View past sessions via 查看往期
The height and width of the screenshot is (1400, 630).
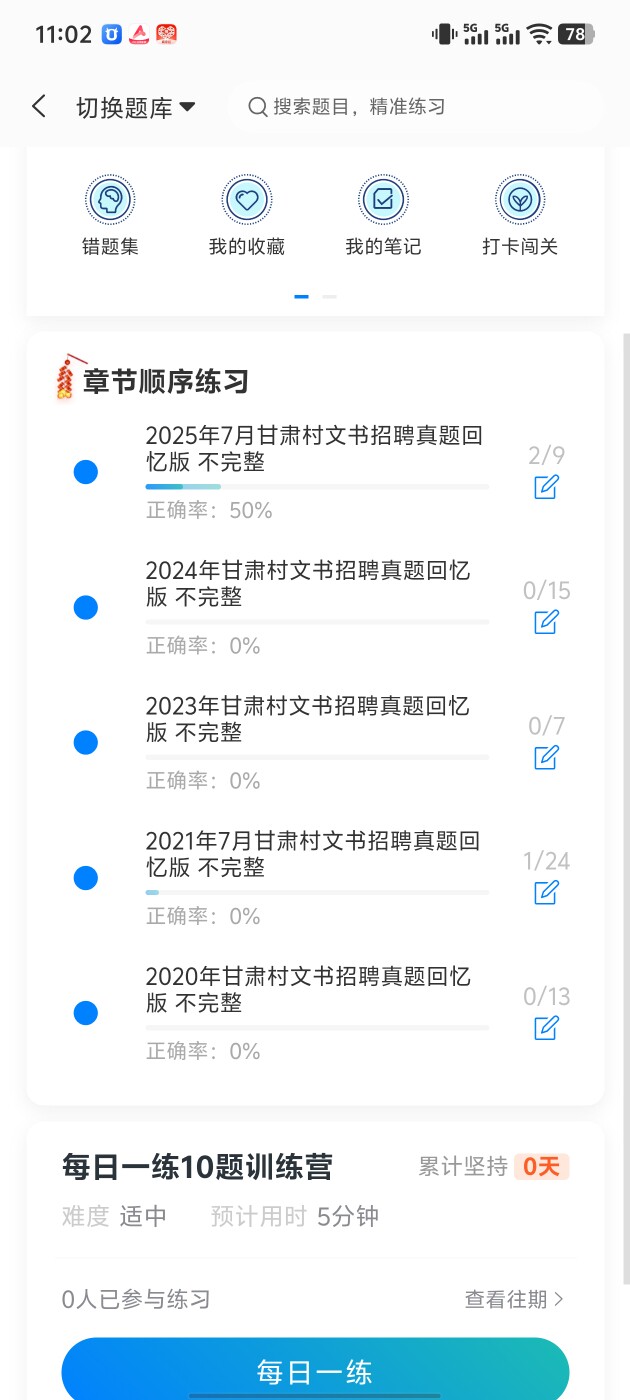click(514, 1299)
